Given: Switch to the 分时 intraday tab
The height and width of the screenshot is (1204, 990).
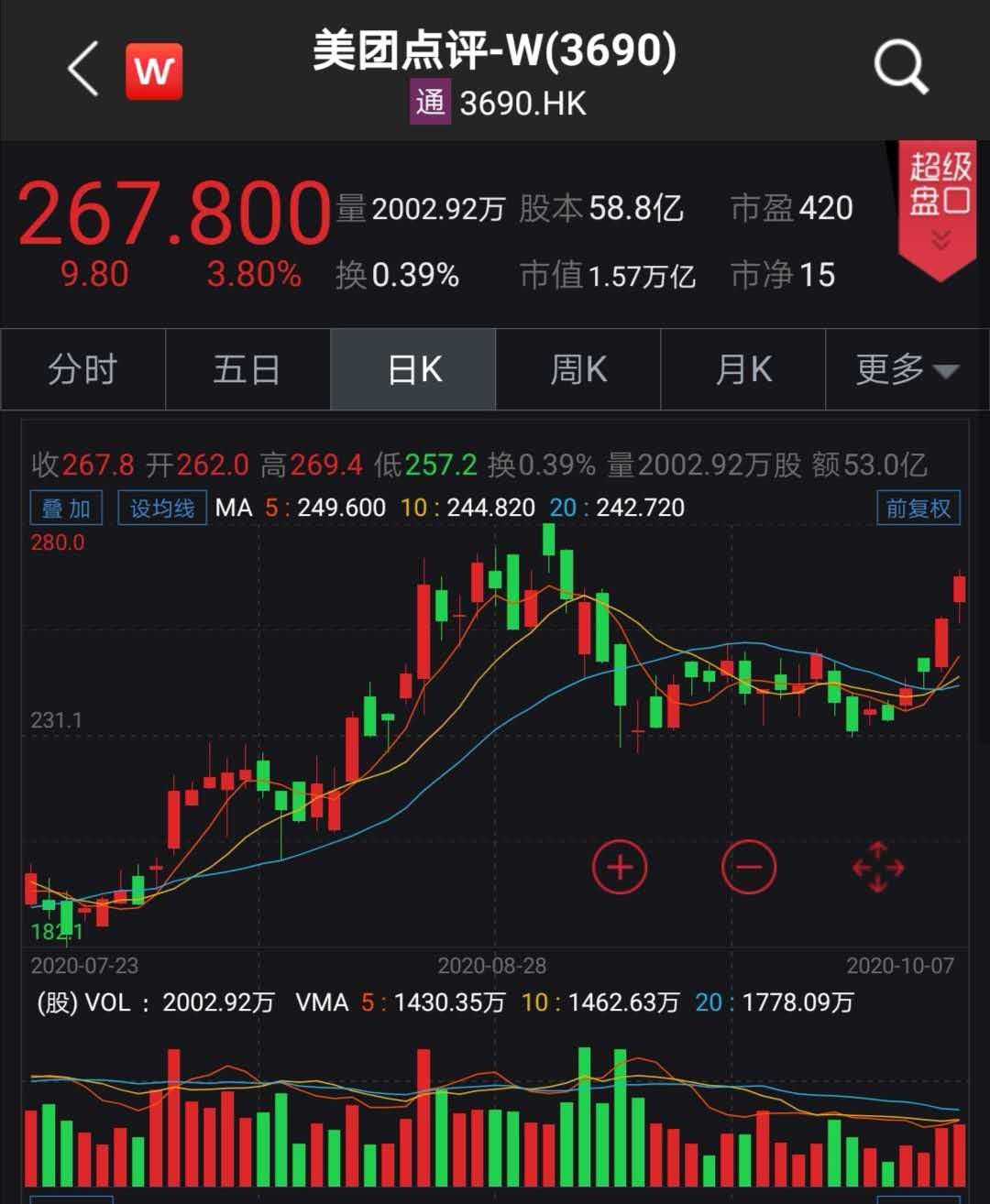Looking at the screenshot, I should pos(82,369).
